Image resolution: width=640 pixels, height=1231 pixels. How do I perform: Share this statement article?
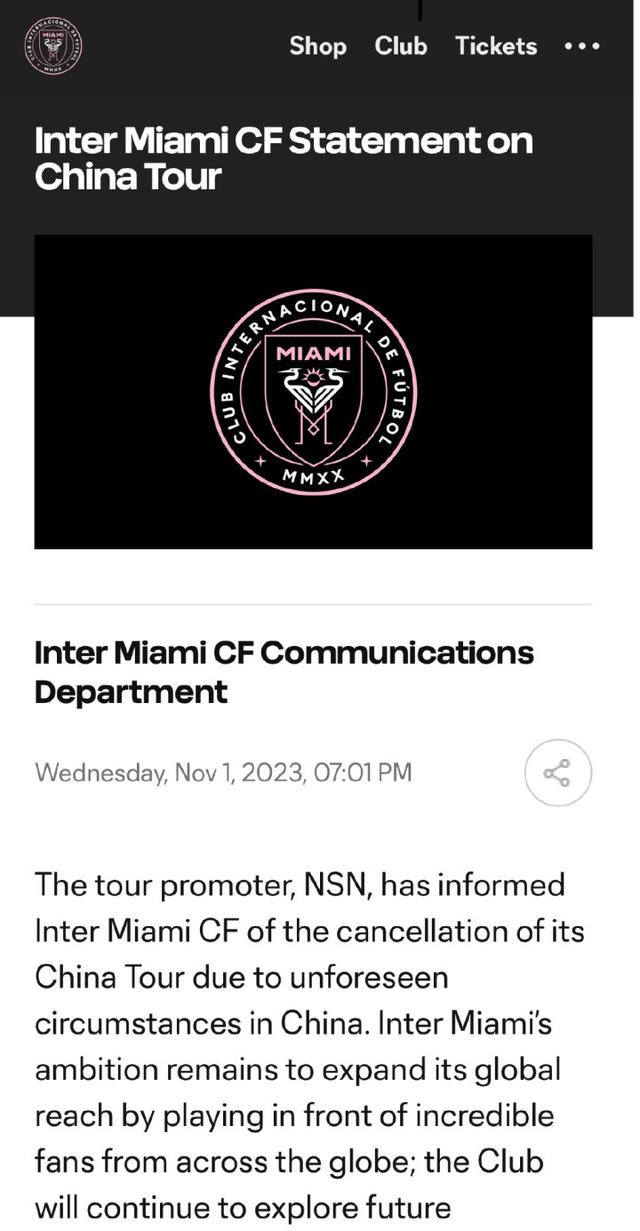[x=557, y=772]
